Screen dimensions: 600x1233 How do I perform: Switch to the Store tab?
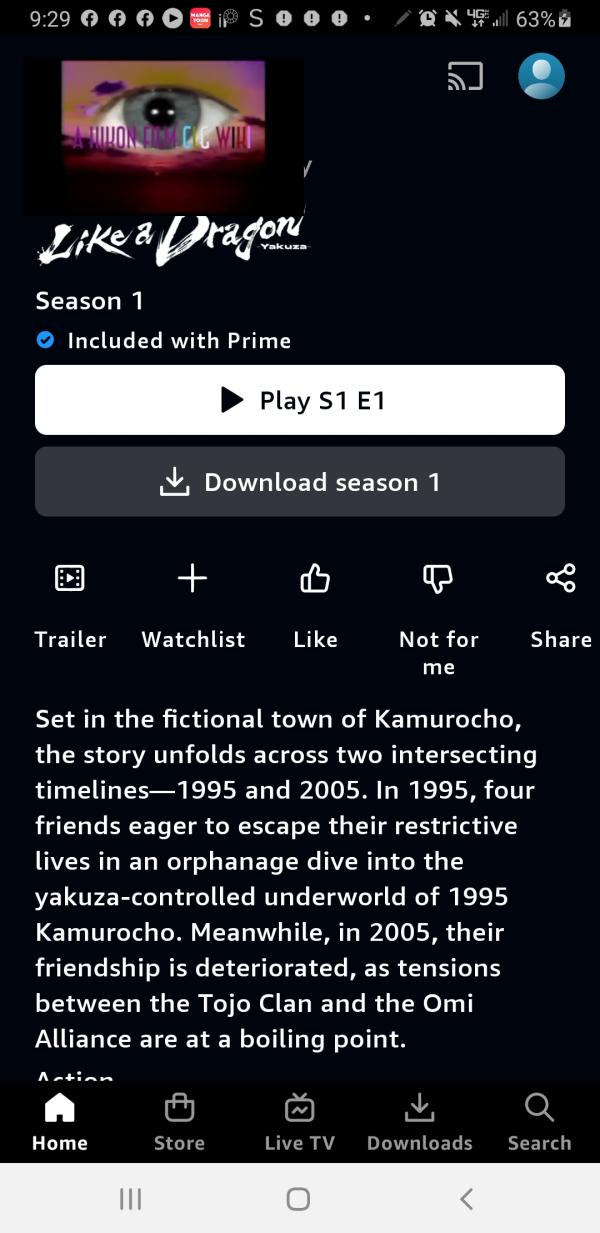click(179, 1121)
